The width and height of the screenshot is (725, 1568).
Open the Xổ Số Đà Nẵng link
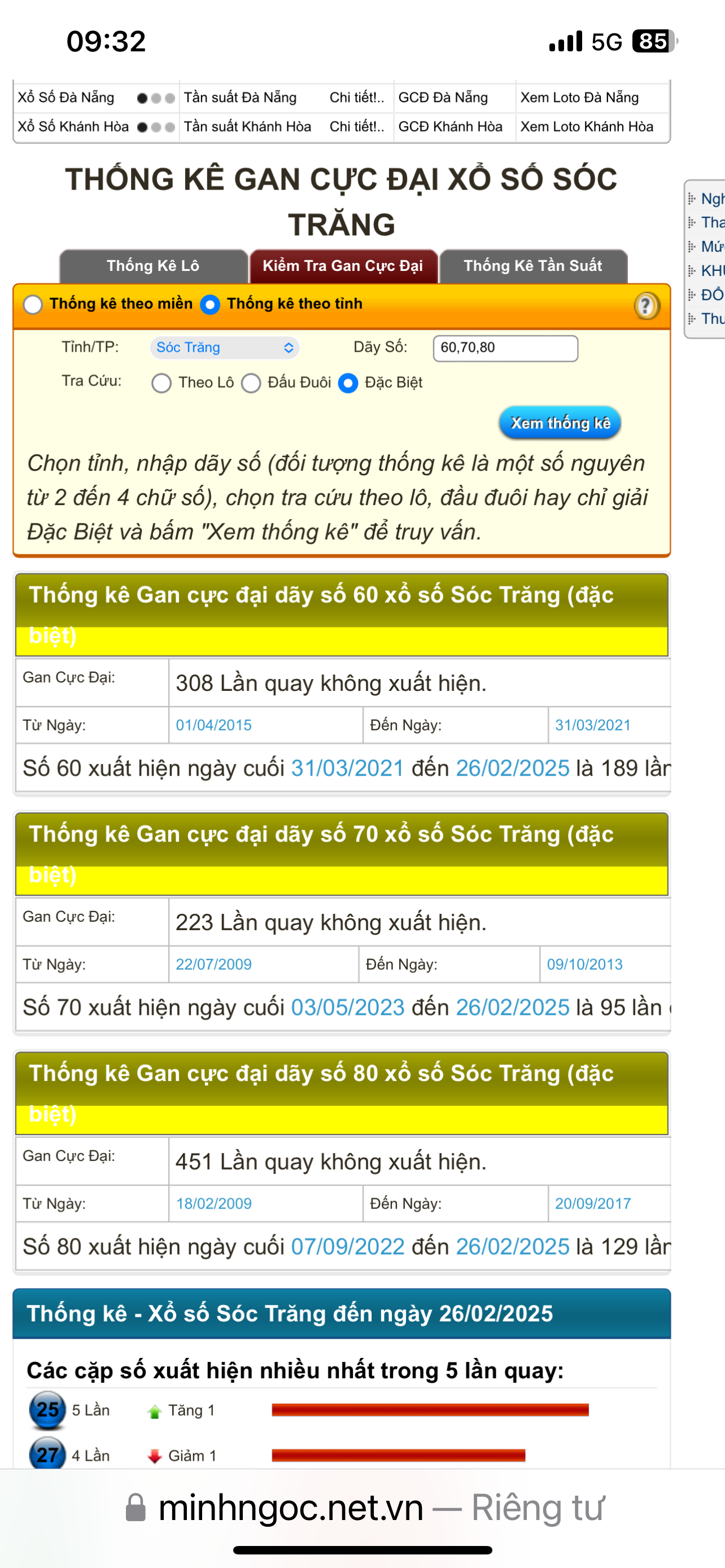tap(65, 98)
